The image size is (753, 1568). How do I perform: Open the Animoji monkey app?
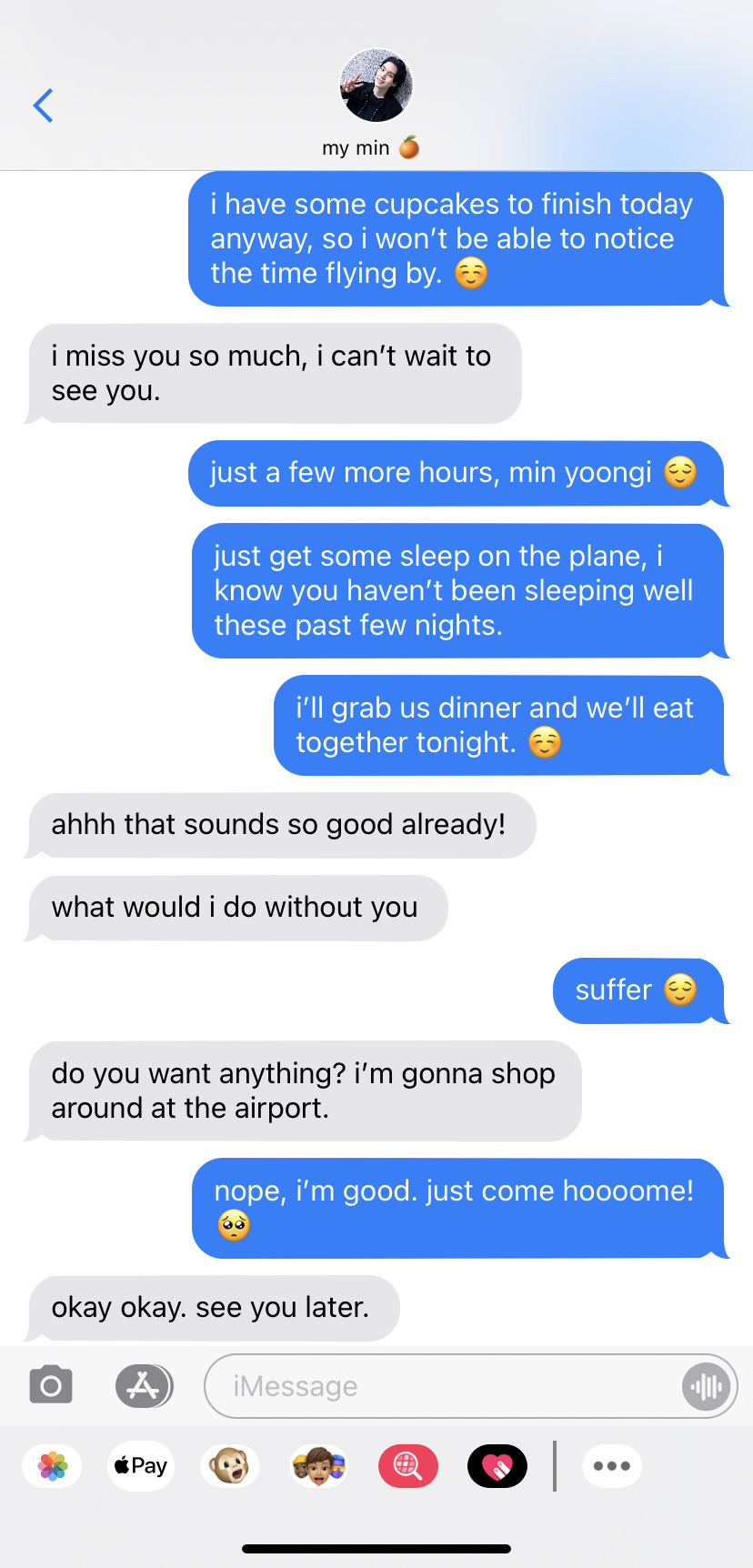click(229, 1466)
